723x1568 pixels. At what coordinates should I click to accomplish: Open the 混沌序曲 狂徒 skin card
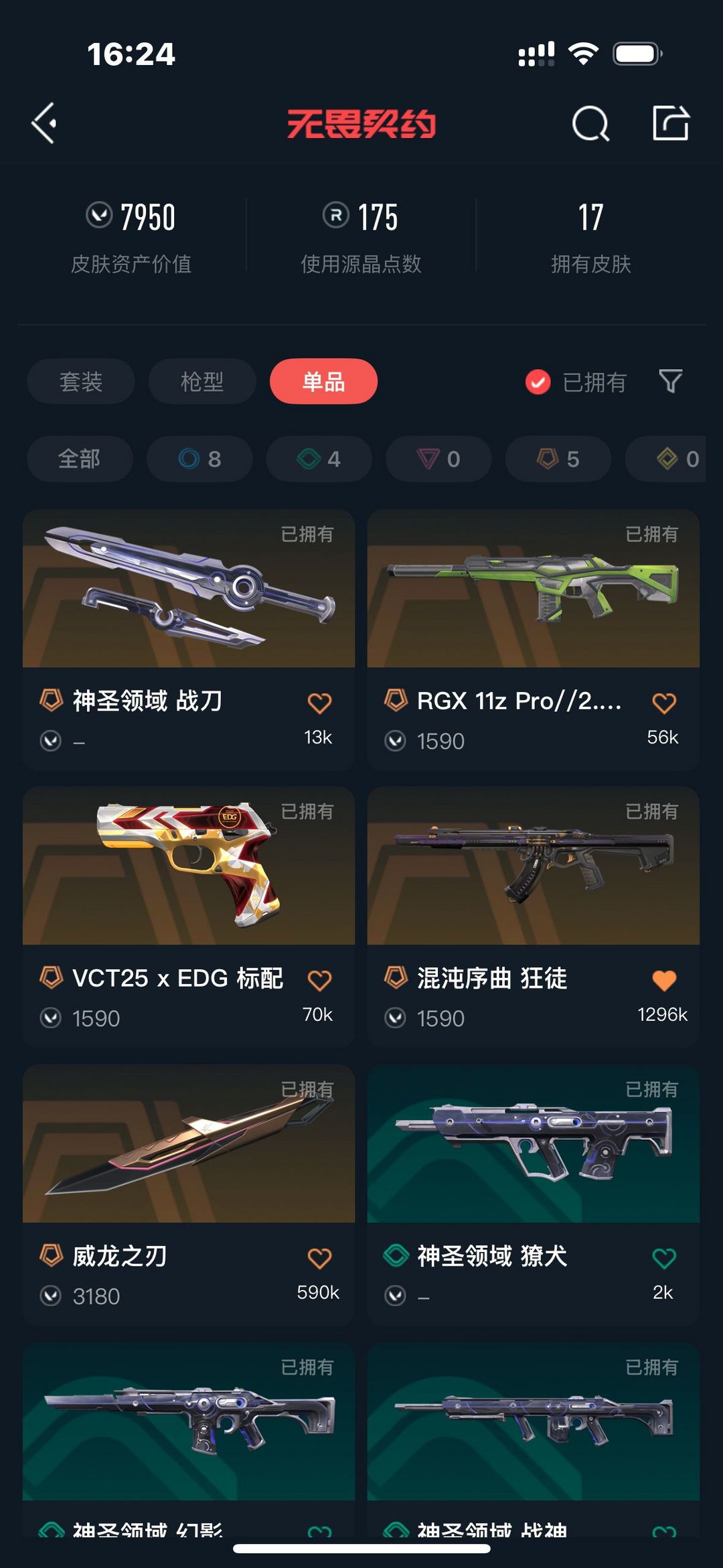tap(534, 918)
